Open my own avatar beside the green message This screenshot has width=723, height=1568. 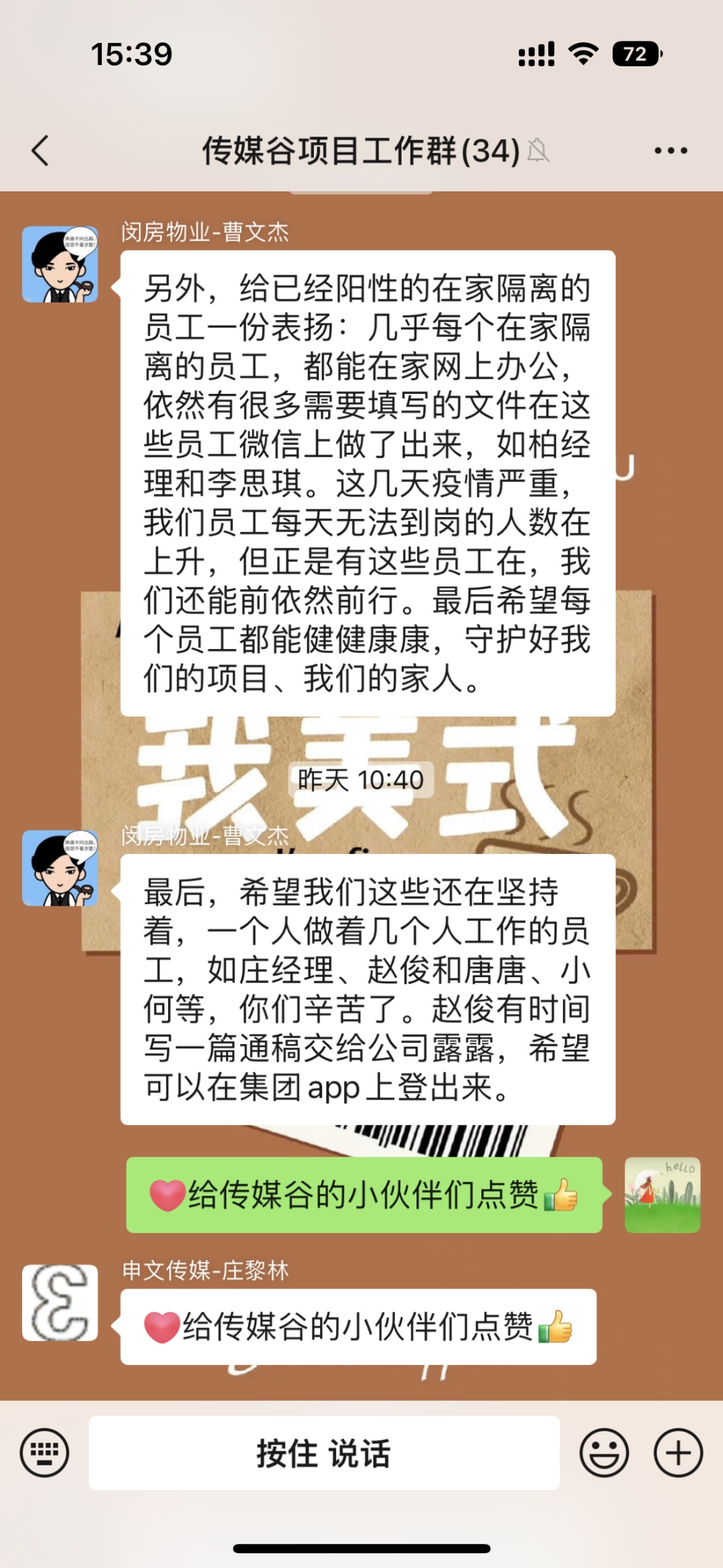(x=662, y=1195)
